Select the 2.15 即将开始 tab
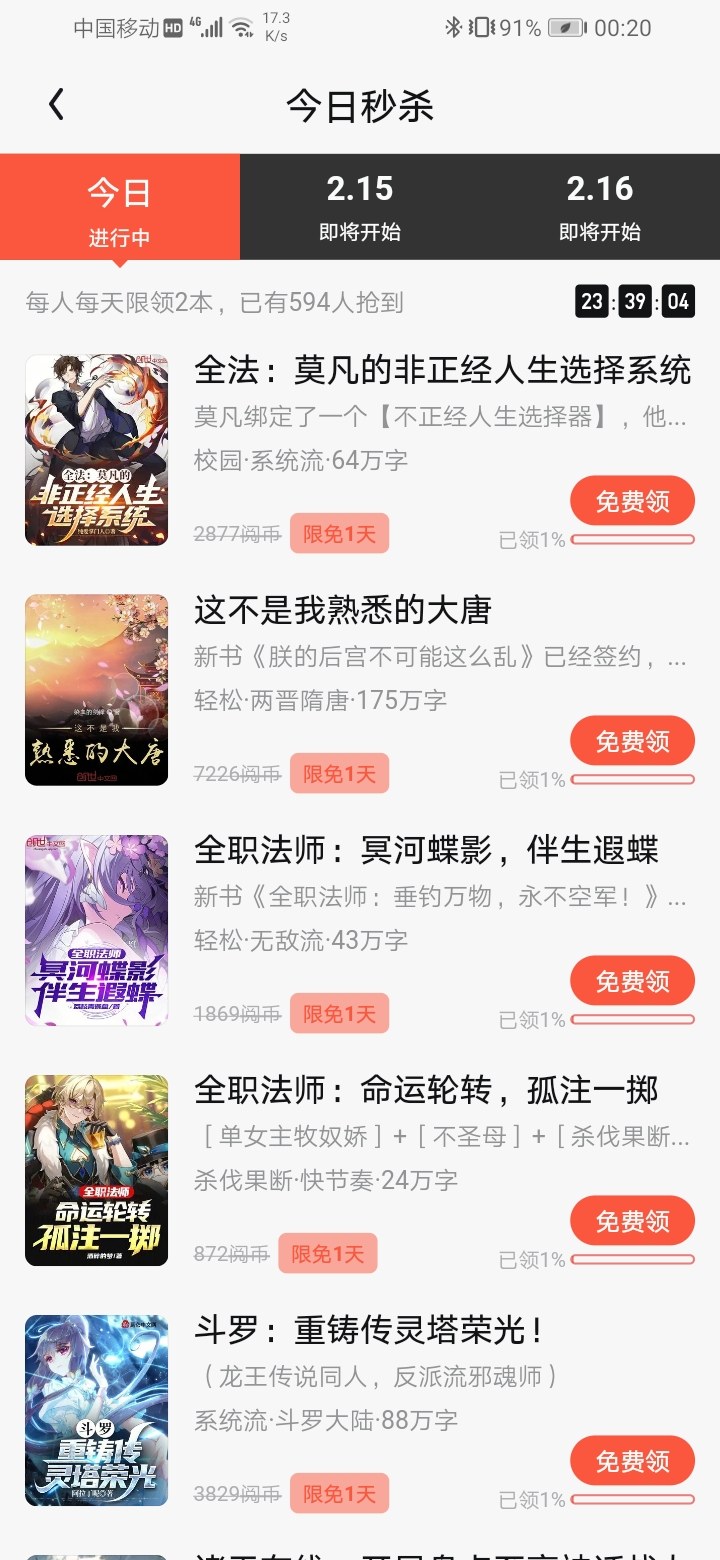The height and width of the screenshot is (1560, 720). point(360,208)
